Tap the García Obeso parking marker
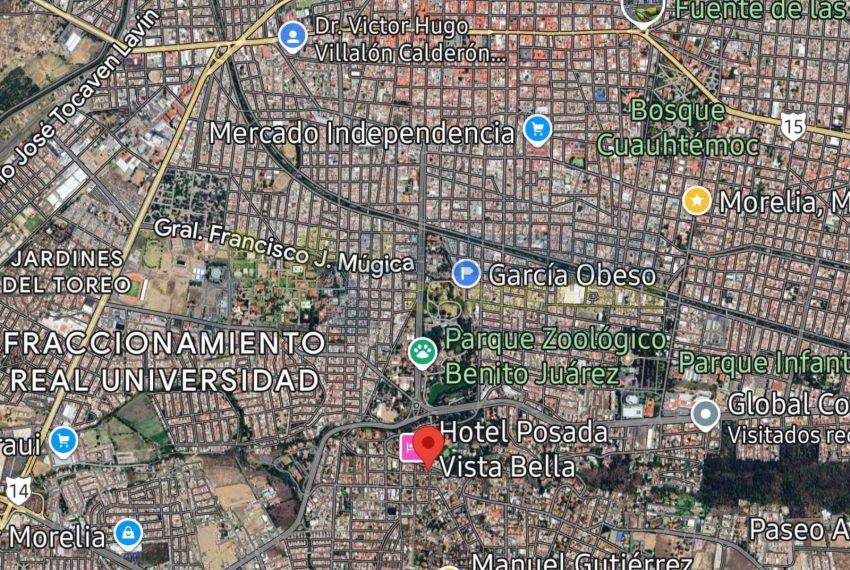Viewport: 850px width, 570px height. [x=466, y=273]
